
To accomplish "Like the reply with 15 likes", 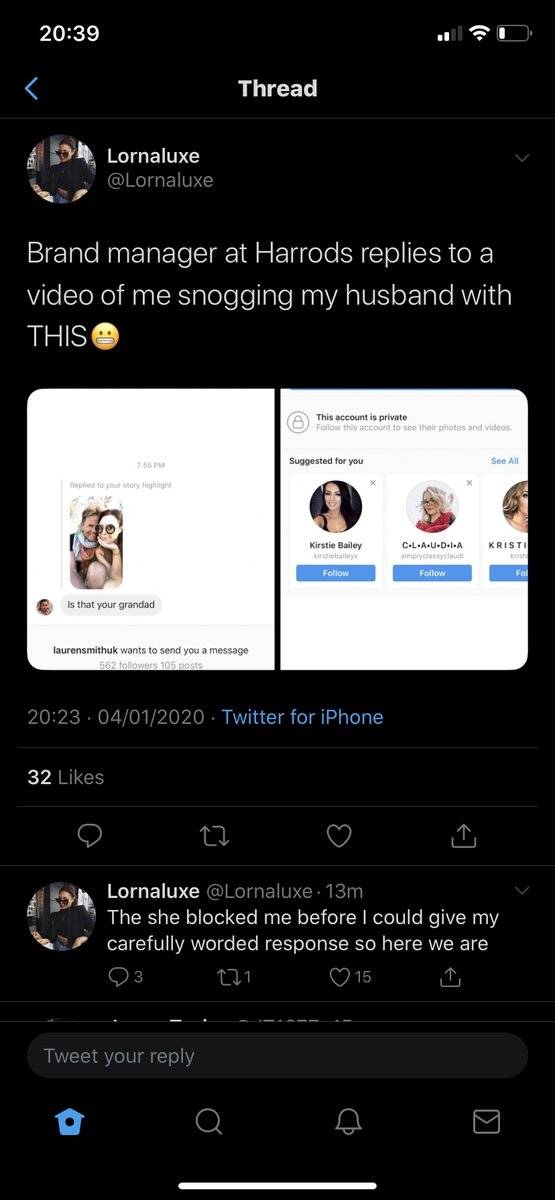I will pyautogui.click(x=349, y=978).
